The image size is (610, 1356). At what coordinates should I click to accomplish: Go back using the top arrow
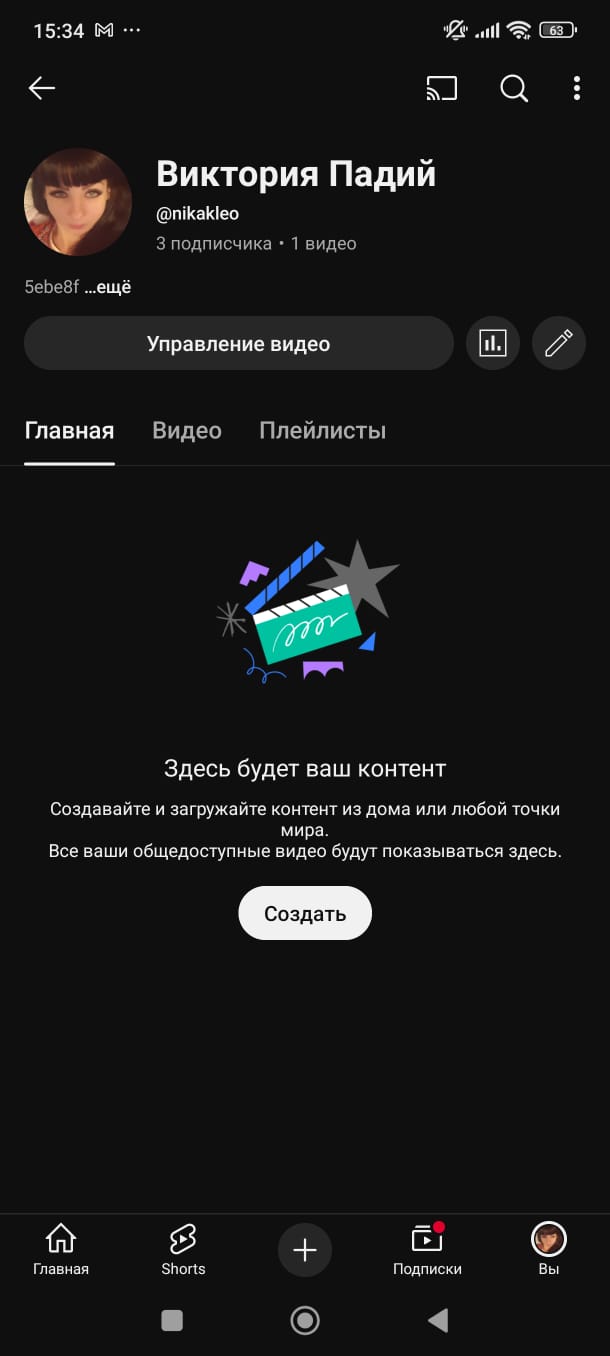pos(42,88)
